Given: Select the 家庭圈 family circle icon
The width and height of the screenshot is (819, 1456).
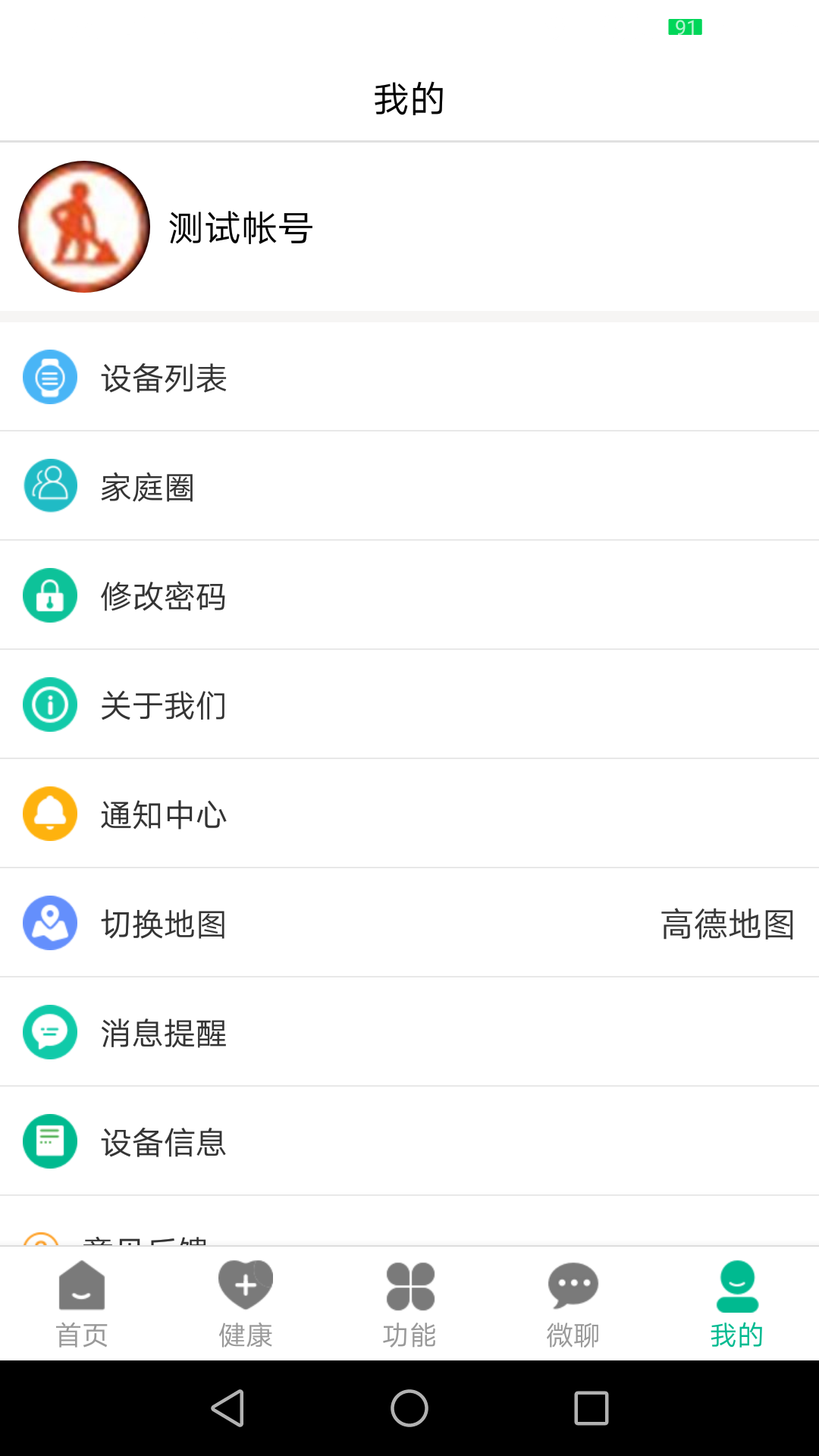Looking at the screenshot, I should tap(50, 485).
